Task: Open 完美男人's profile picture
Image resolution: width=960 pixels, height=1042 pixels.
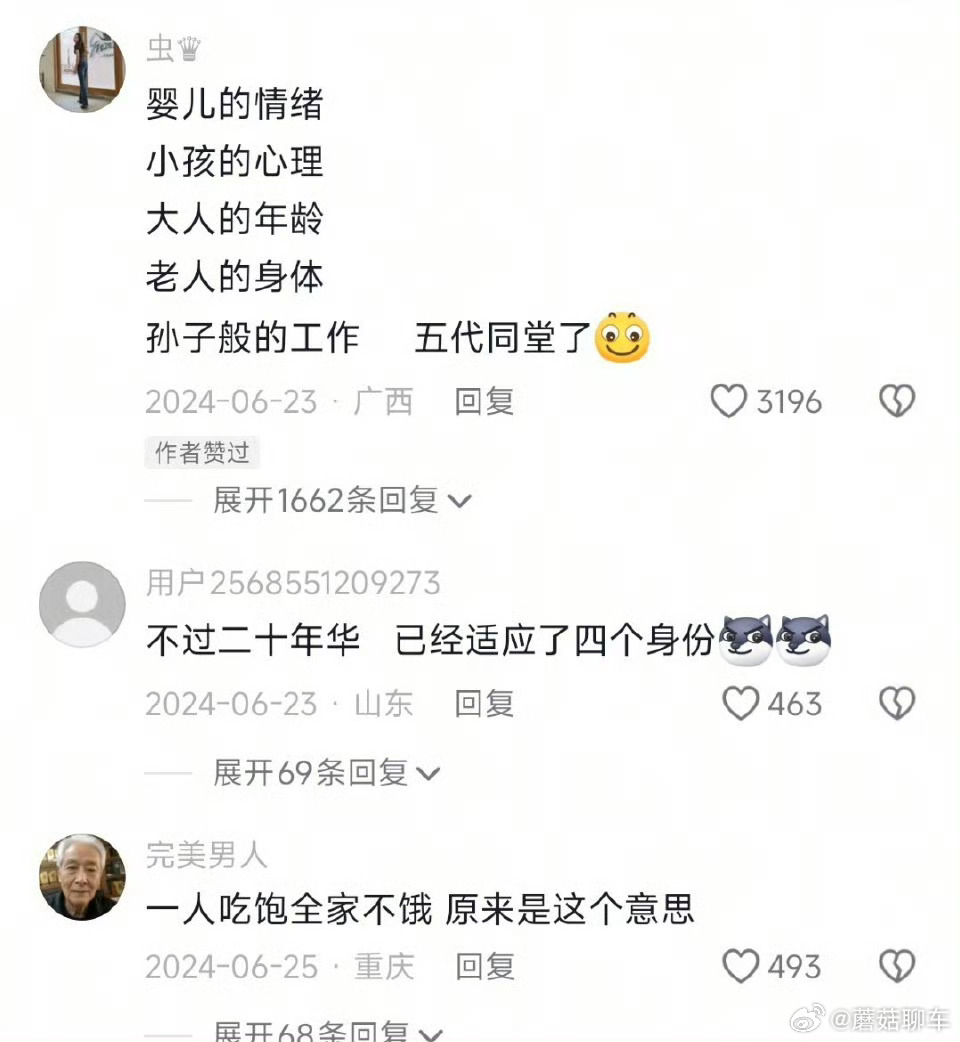Action: click(x=80, y=876)
